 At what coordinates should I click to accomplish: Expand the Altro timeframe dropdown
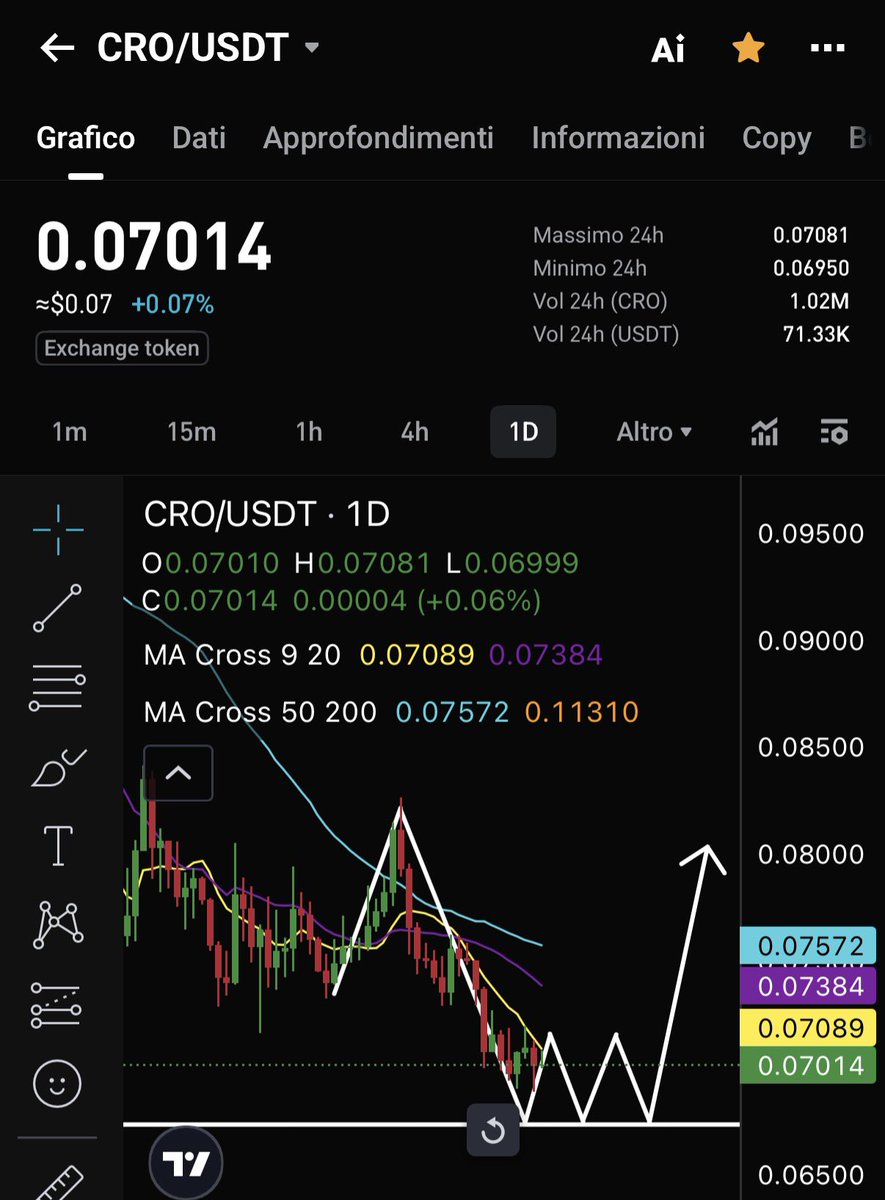[x=654, y=432]
